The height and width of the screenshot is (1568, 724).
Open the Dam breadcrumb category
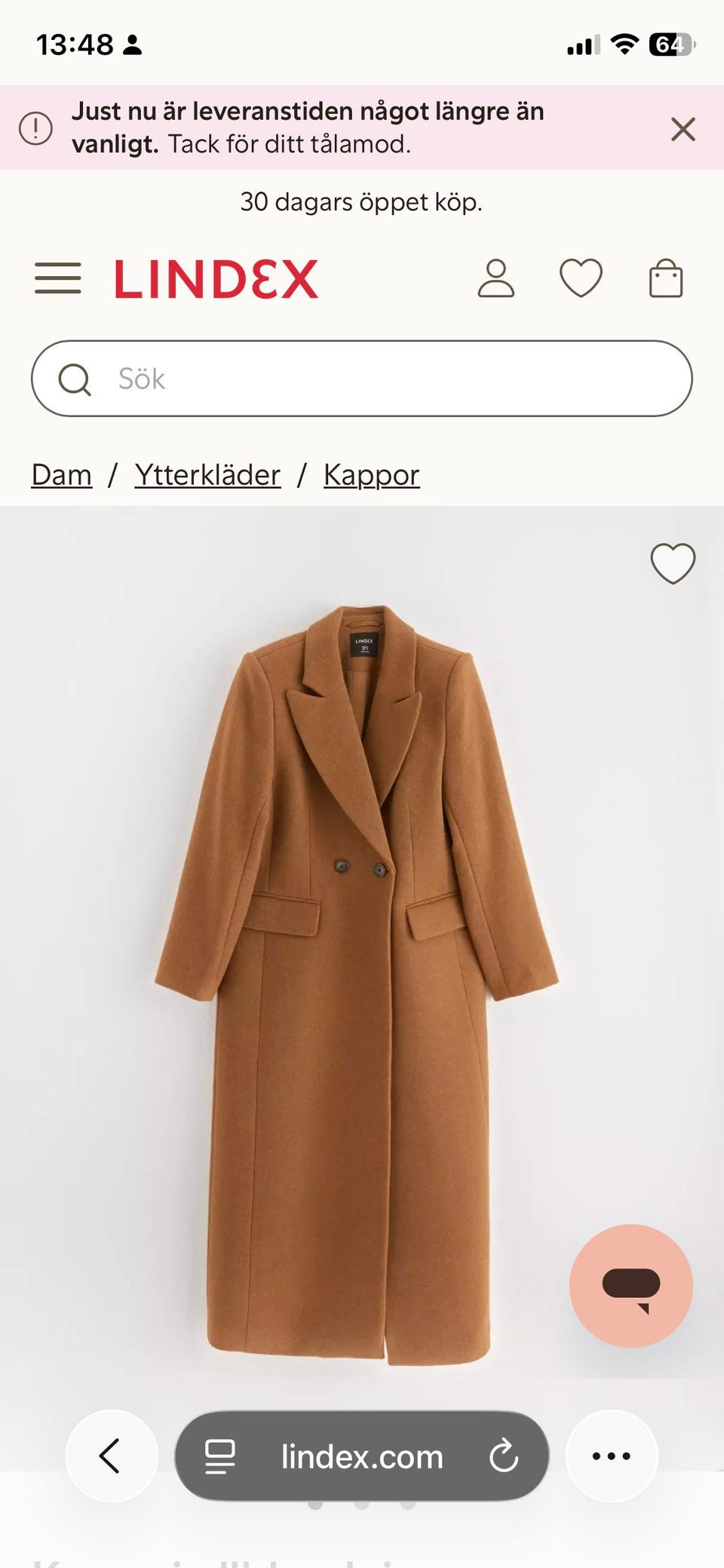point(60,474)
